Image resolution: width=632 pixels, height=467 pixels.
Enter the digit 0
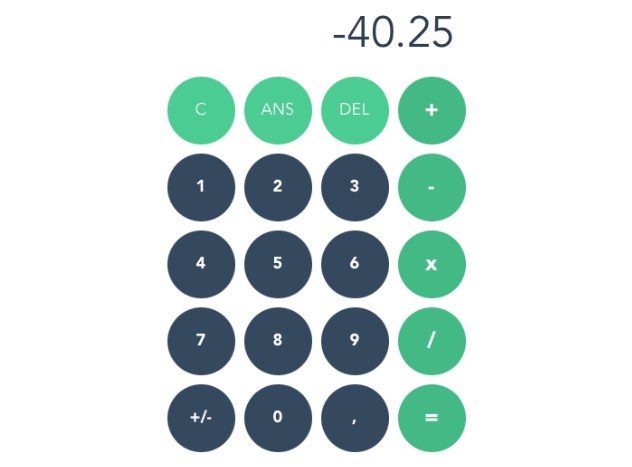pos(278,418)
